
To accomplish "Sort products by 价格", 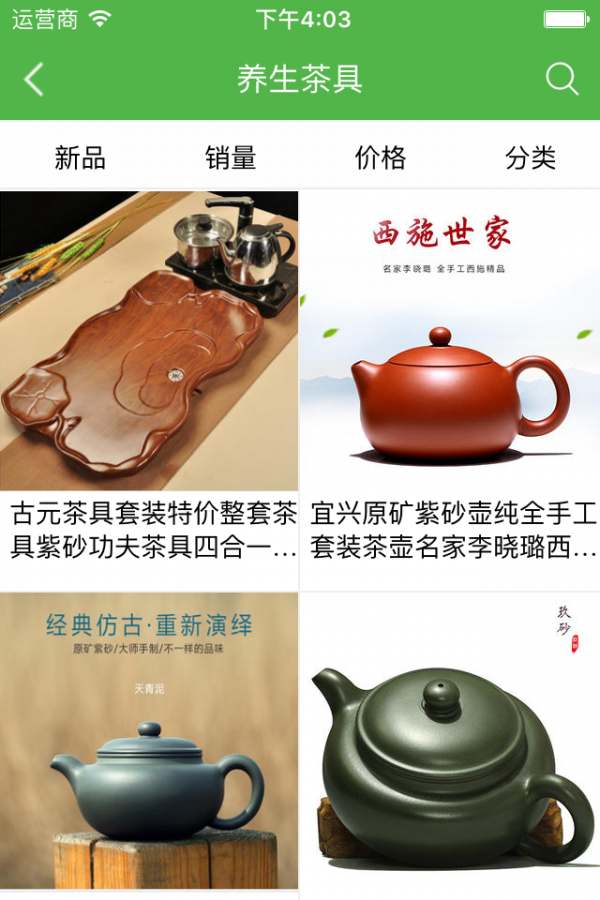I will point(380,157).
